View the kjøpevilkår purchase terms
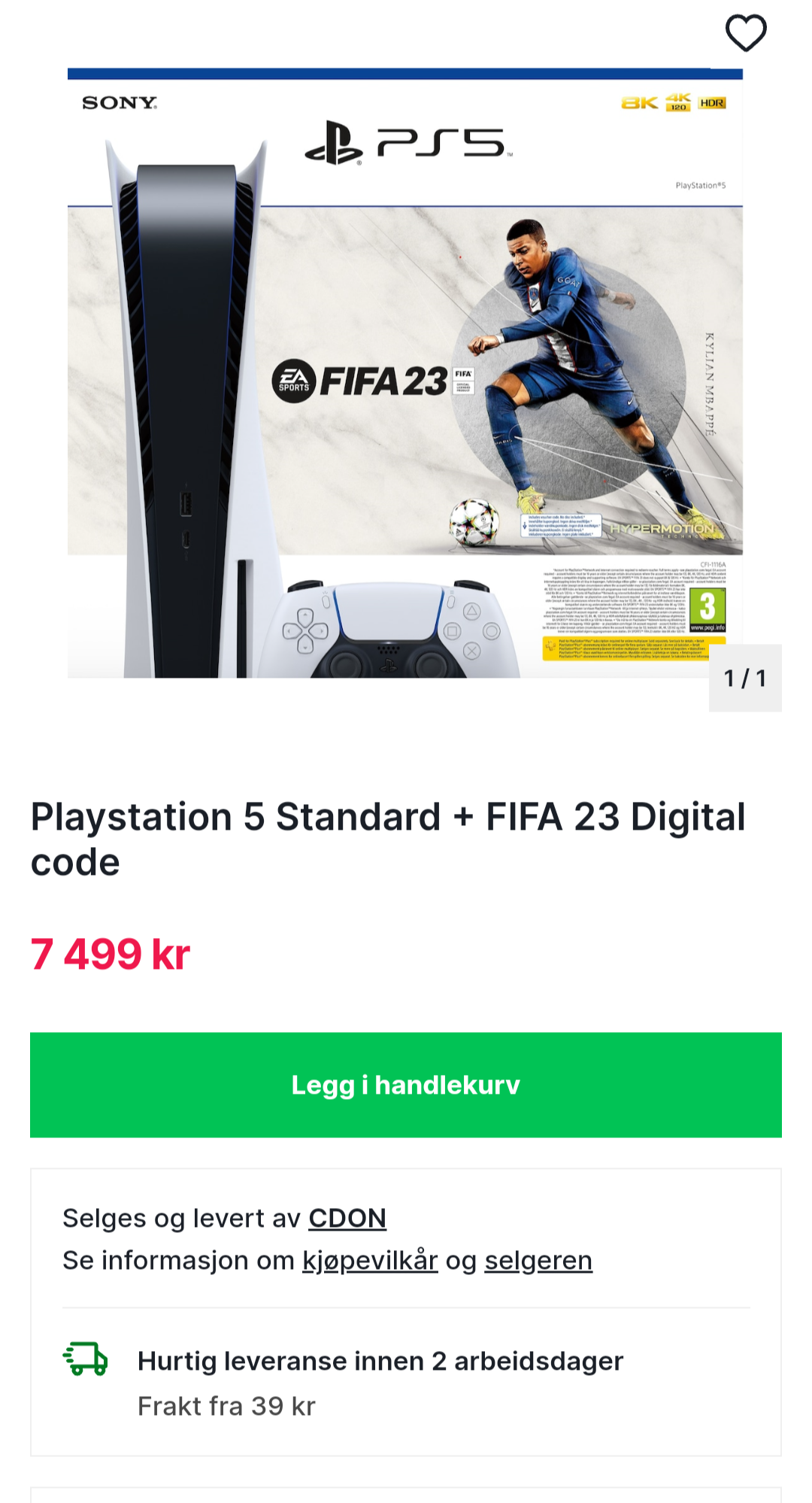812x1503 pixels. point(370,1260)
